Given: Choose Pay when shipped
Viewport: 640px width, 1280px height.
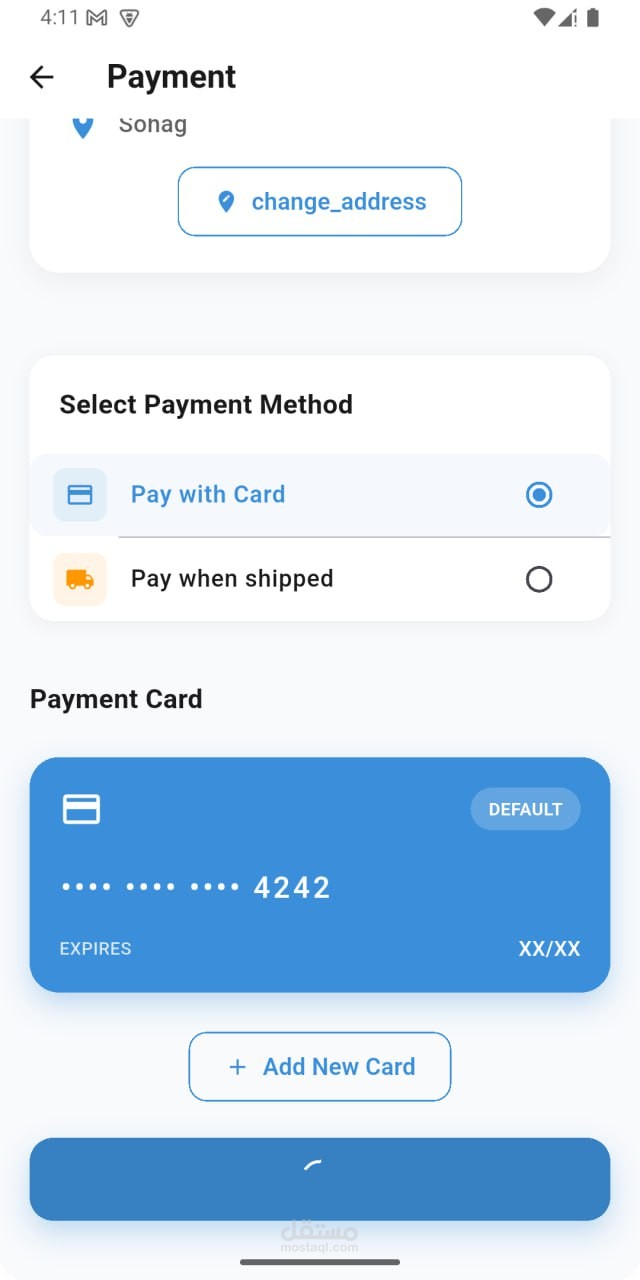Looking at the screenshot, I should 320,579.
